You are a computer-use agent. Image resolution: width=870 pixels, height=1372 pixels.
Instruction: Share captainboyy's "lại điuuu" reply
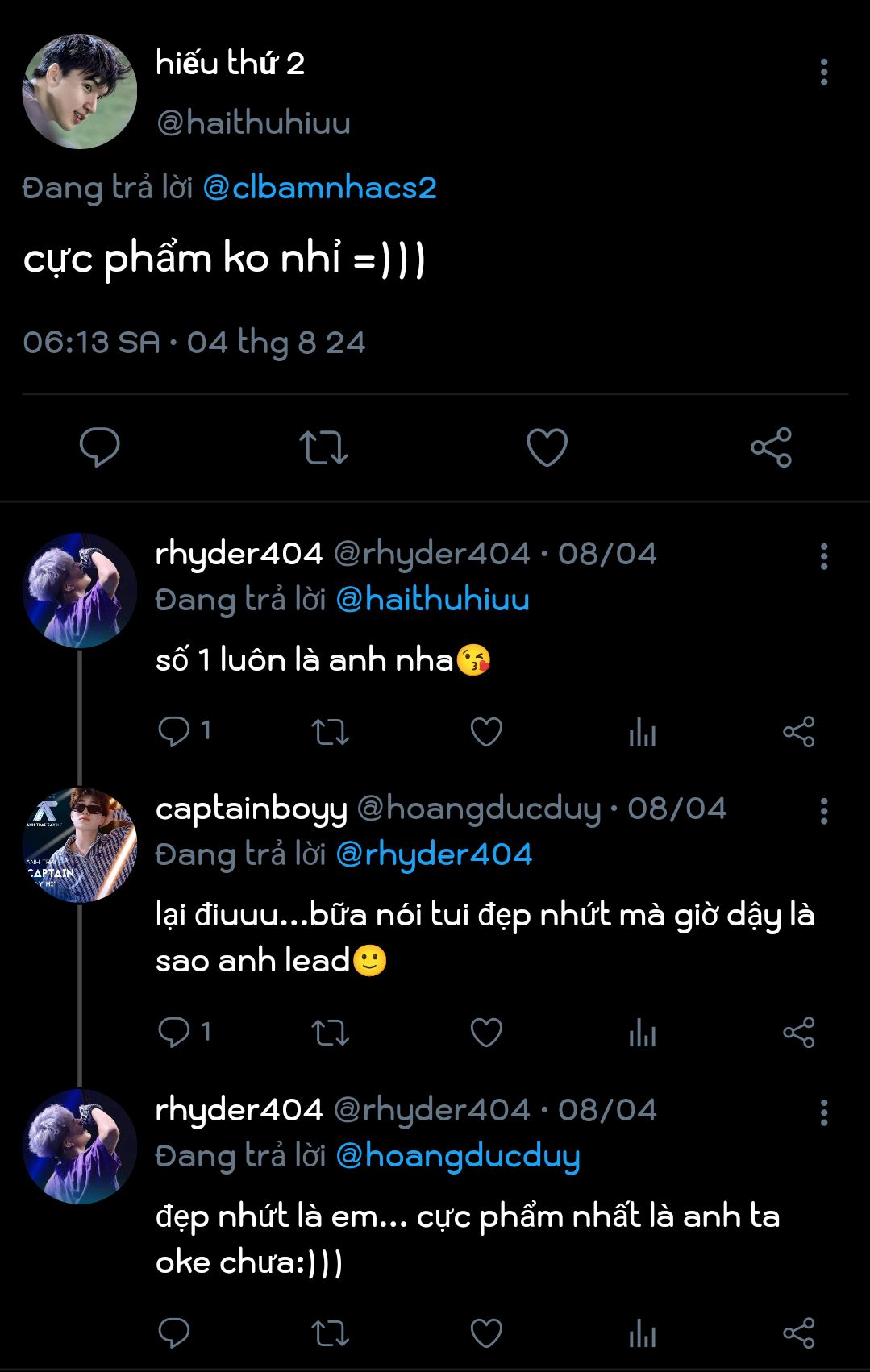tap(799, 1033)
